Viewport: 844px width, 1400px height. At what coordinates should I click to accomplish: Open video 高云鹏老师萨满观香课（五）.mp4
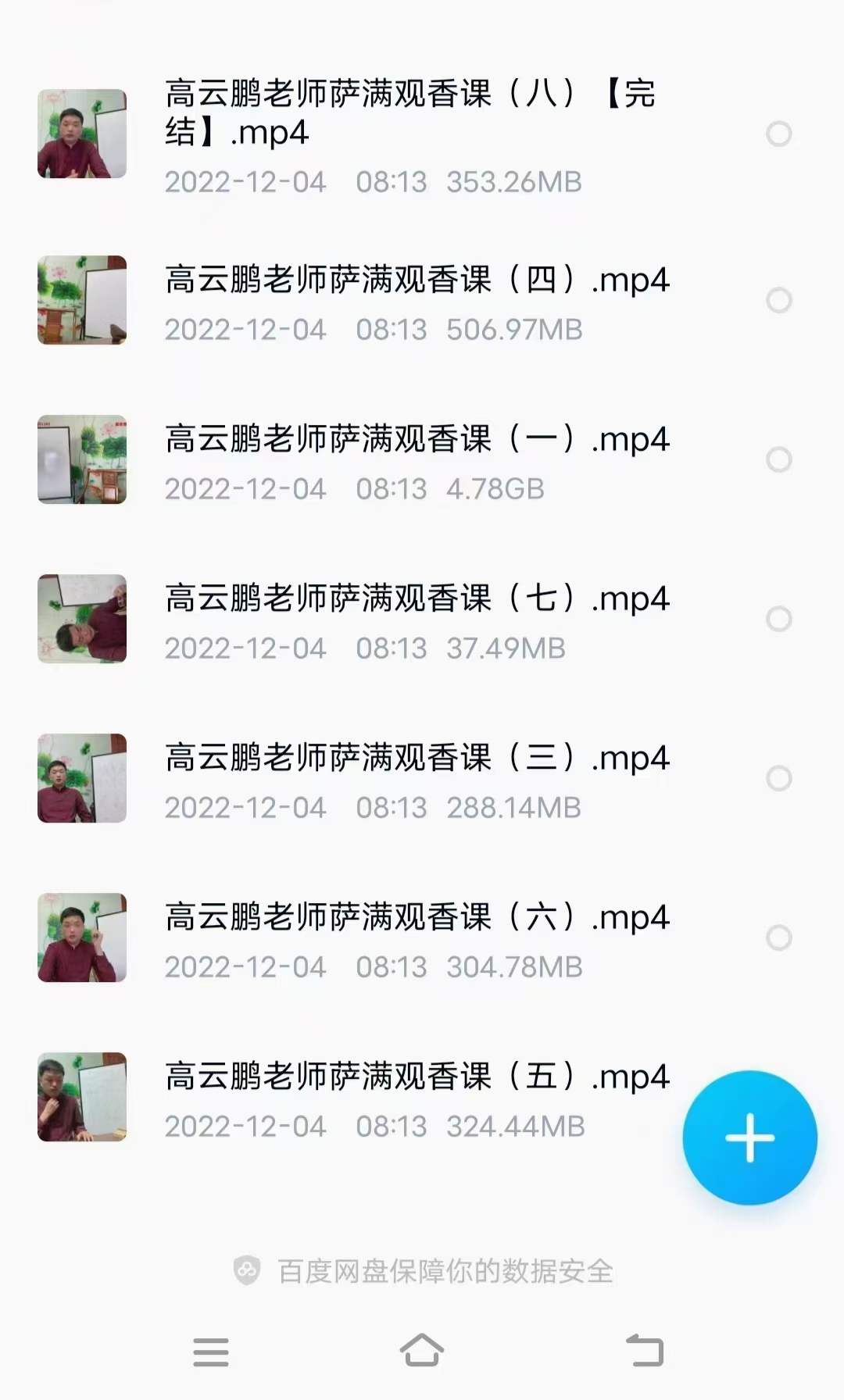[414, 1077]
